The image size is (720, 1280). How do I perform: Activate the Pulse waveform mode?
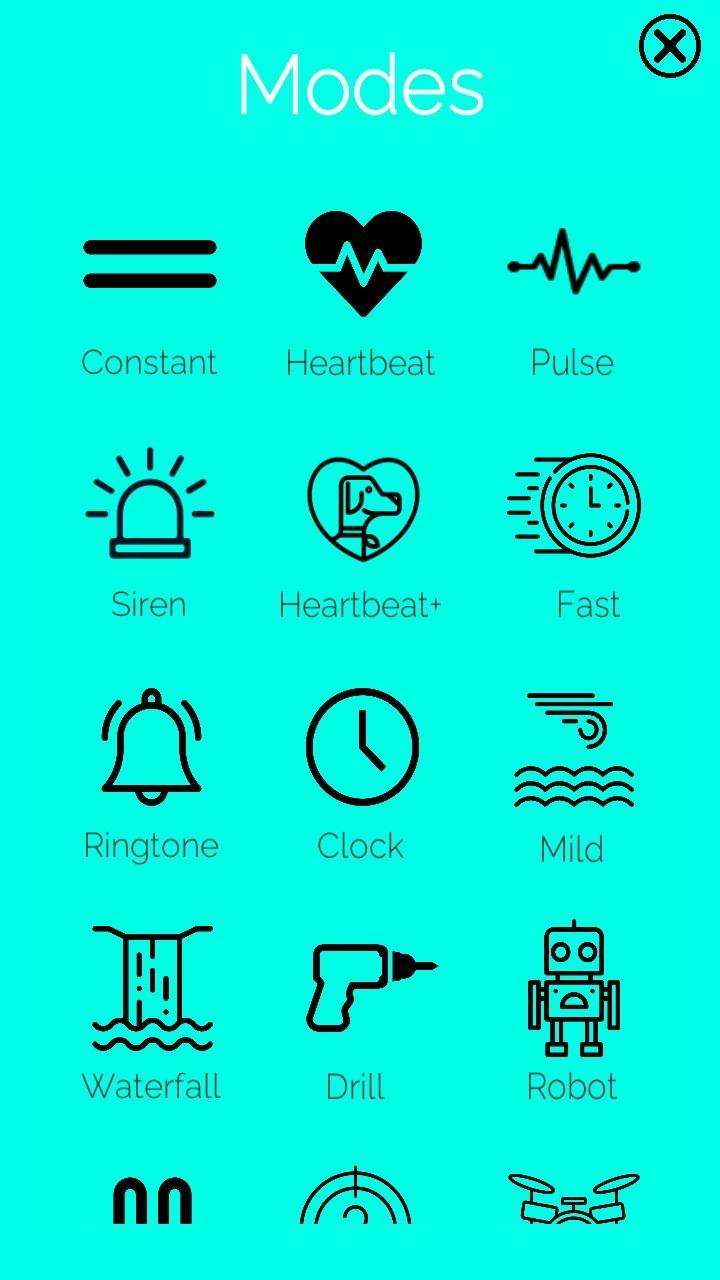(x=572, y=265)
